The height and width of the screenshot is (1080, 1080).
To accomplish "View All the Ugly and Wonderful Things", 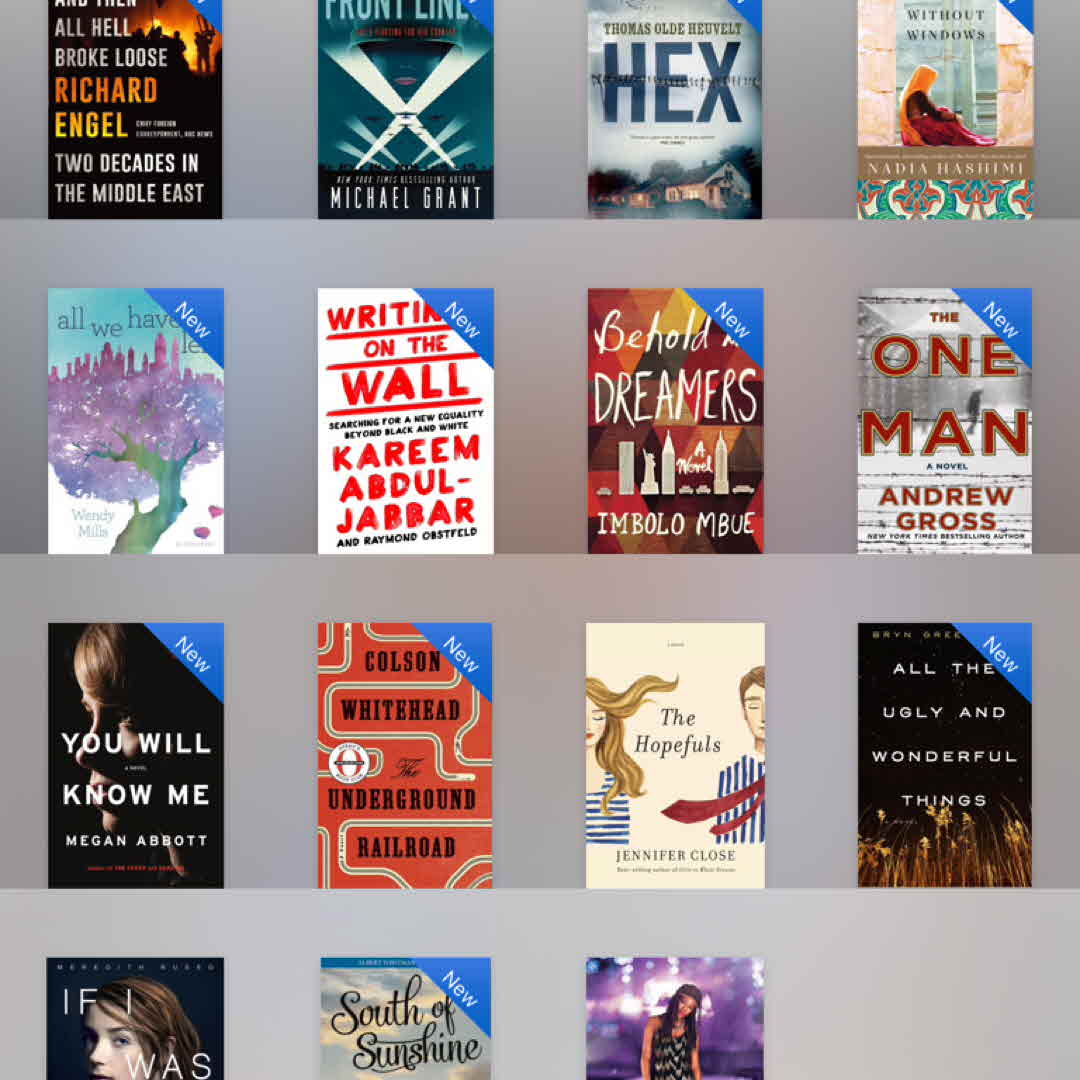I will 945,755.
